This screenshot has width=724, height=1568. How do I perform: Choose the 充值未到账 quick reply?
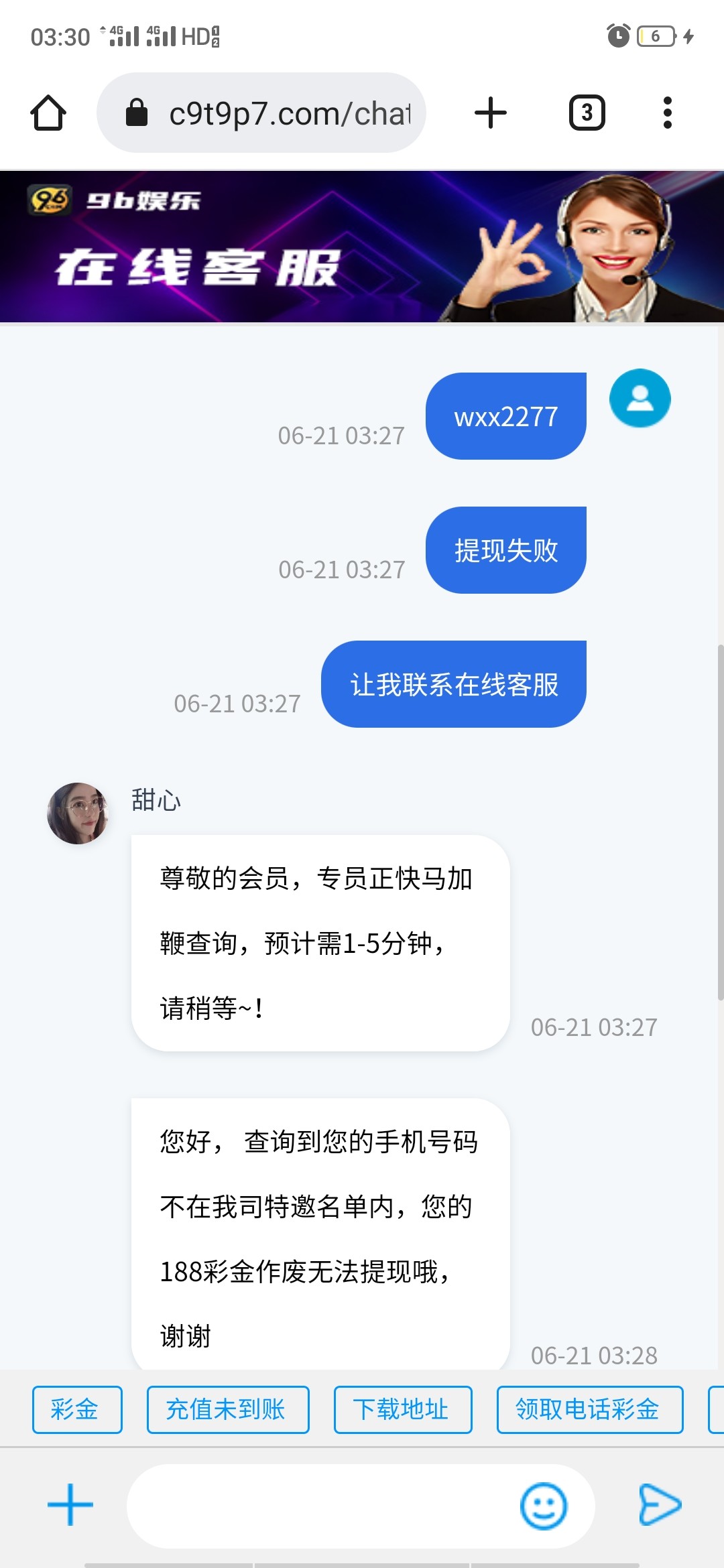click(x=228, y=1409)
